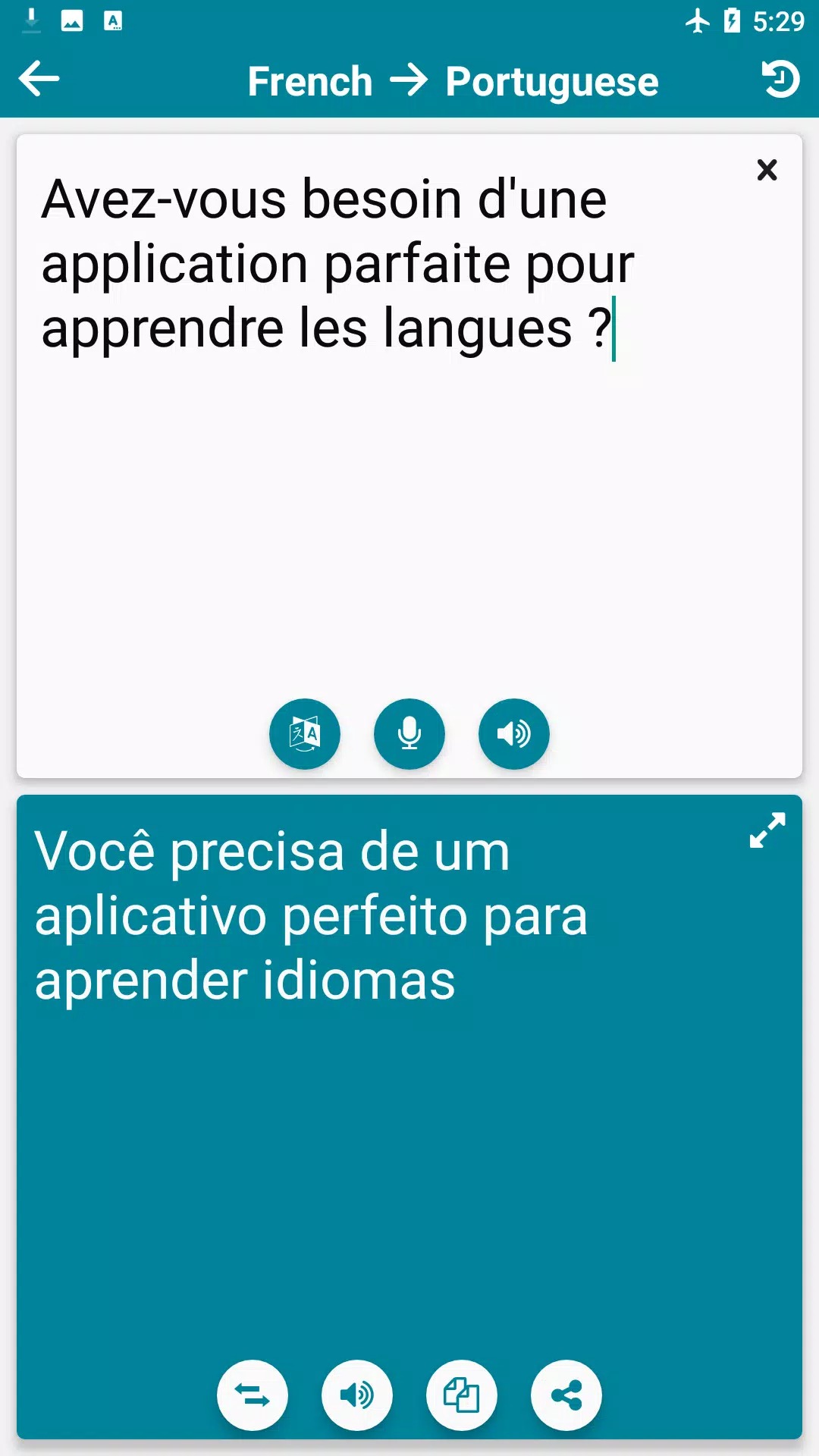Select French as source language
819x1456 pixels.
(310, 82)
